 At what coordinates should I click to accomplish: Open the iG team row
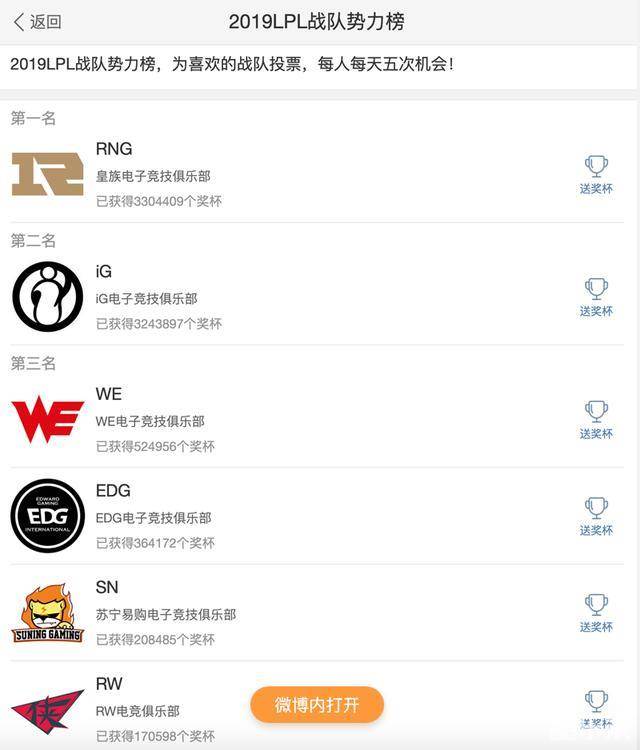[x=300, y=297]
